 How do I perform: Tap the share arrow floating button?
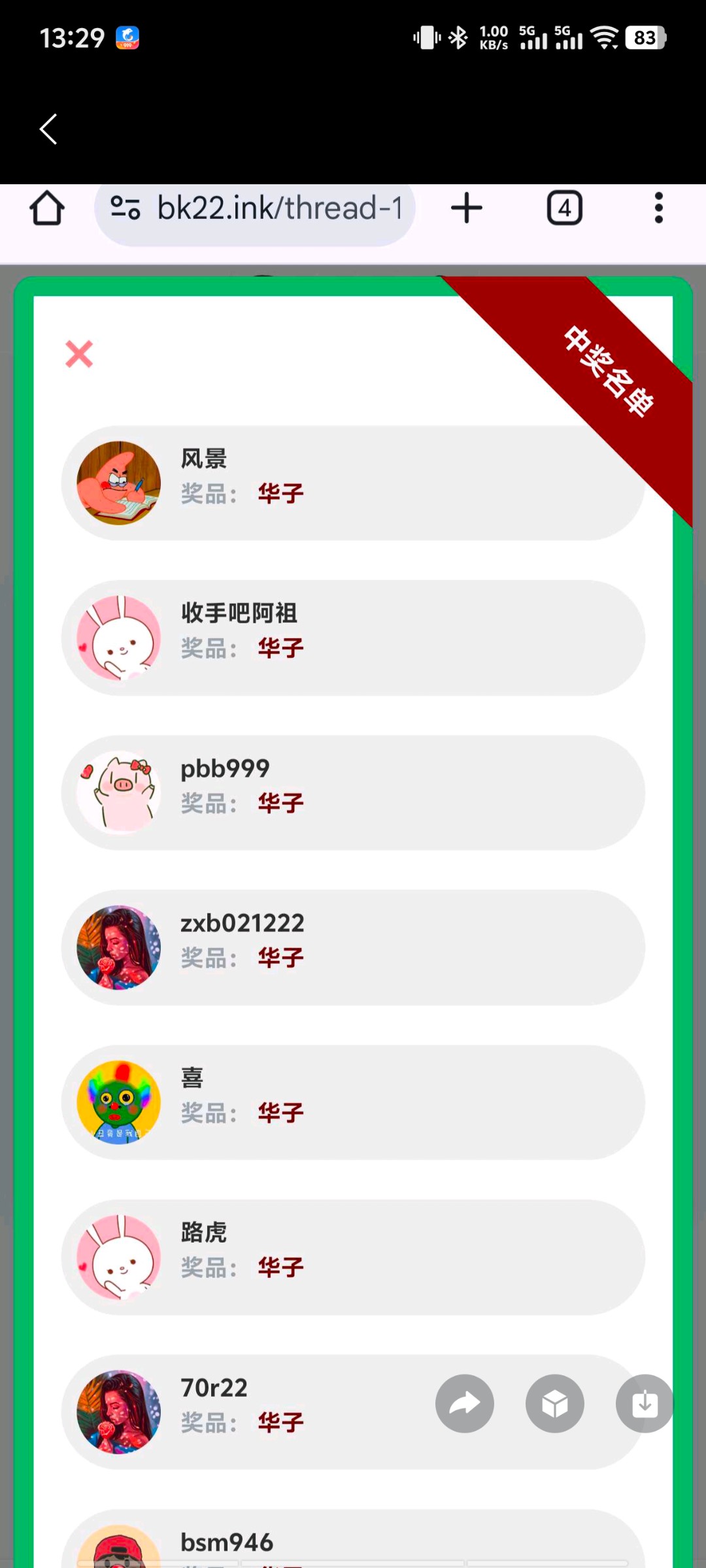click(x=465, y=1403)
